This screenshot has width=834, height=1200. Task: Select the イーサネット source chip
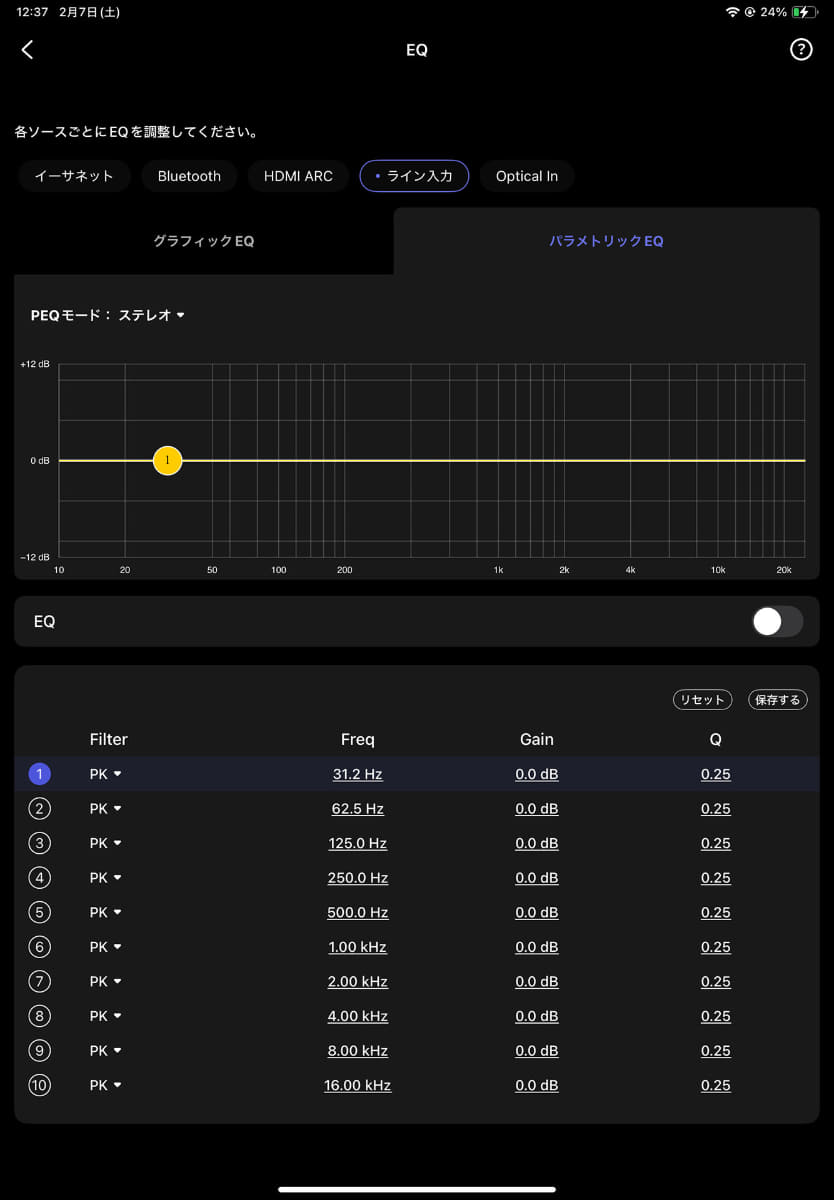pos(74,176)
